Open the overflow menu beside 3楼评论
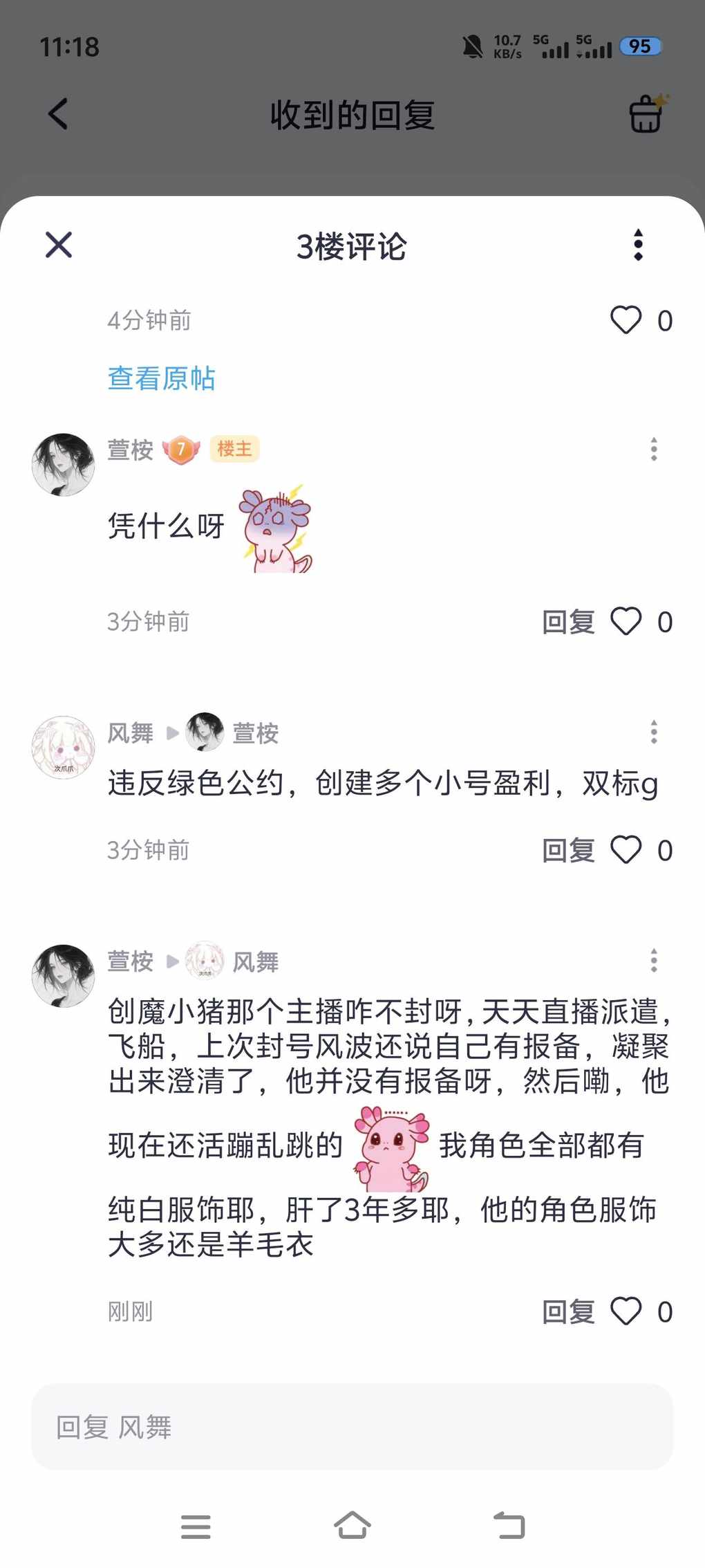The height and width of the screenshot is (1568, 705). coord(638,245)
